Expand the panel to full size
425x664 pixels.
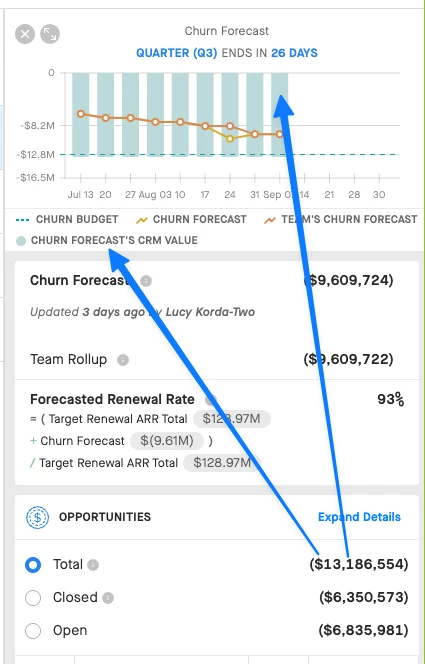tap(50, 34)
